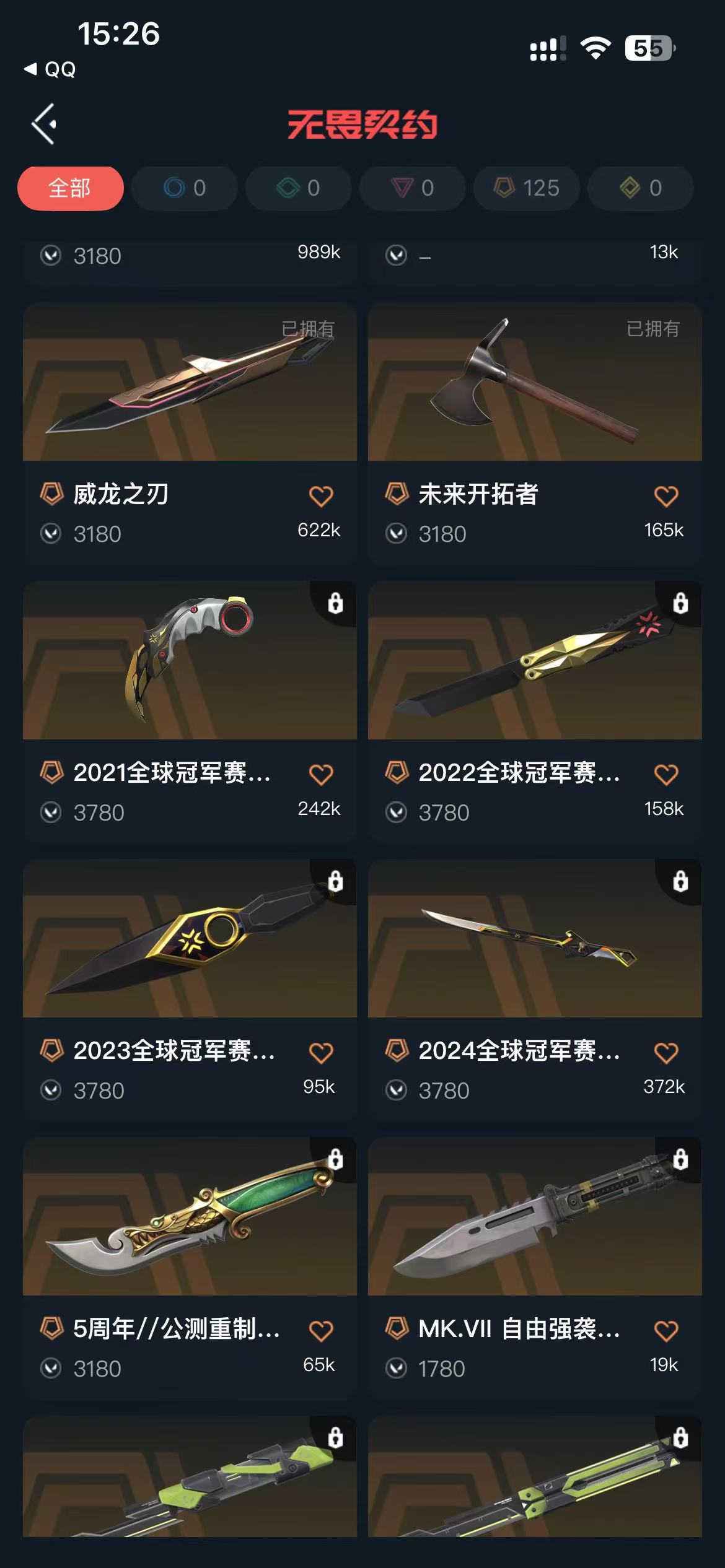The width and height of the screenshot is (725, 1568).
Task: Favorite the 2024全球冠军赛 skin
Action: coord(666,1052)
